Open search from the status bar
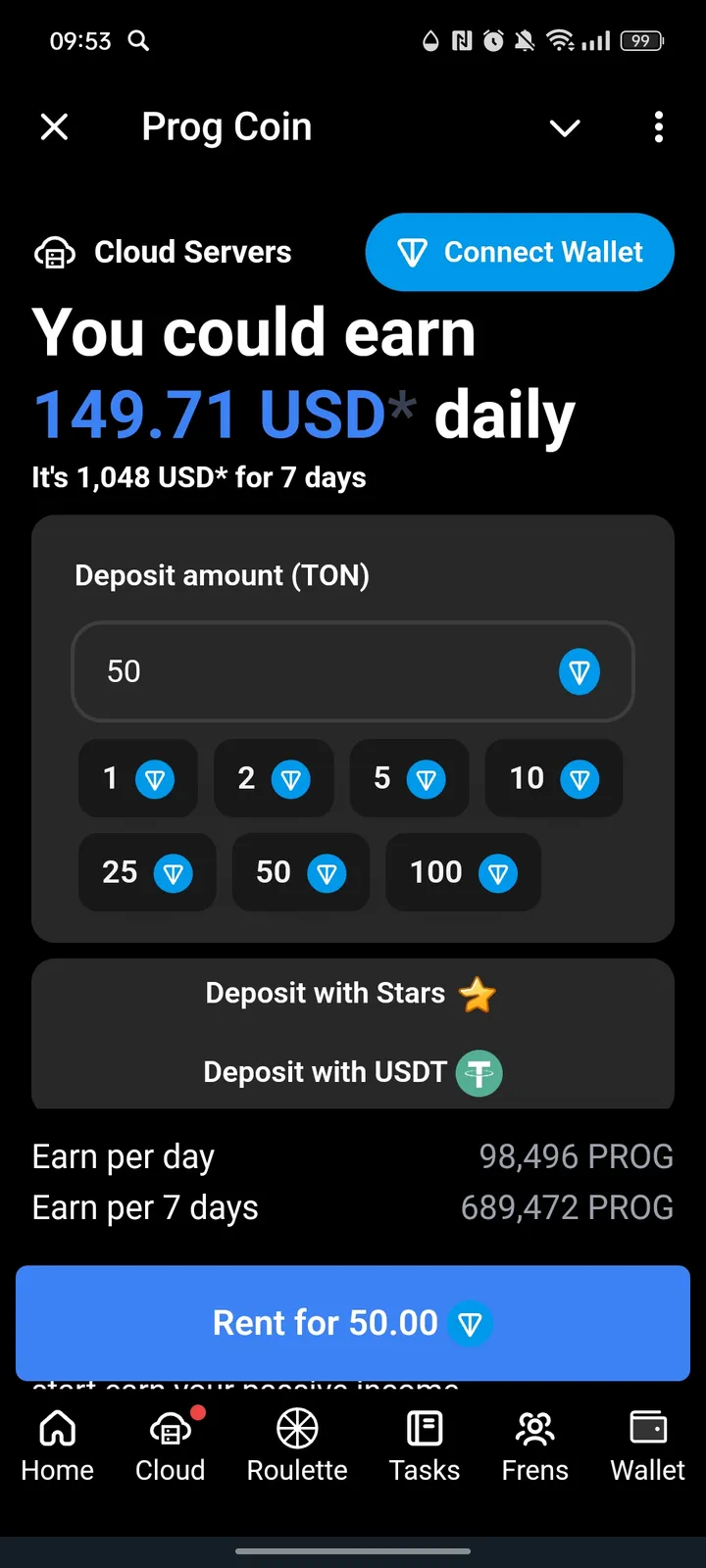Viewport: 706px width, 1568px height. coord(137,41)
